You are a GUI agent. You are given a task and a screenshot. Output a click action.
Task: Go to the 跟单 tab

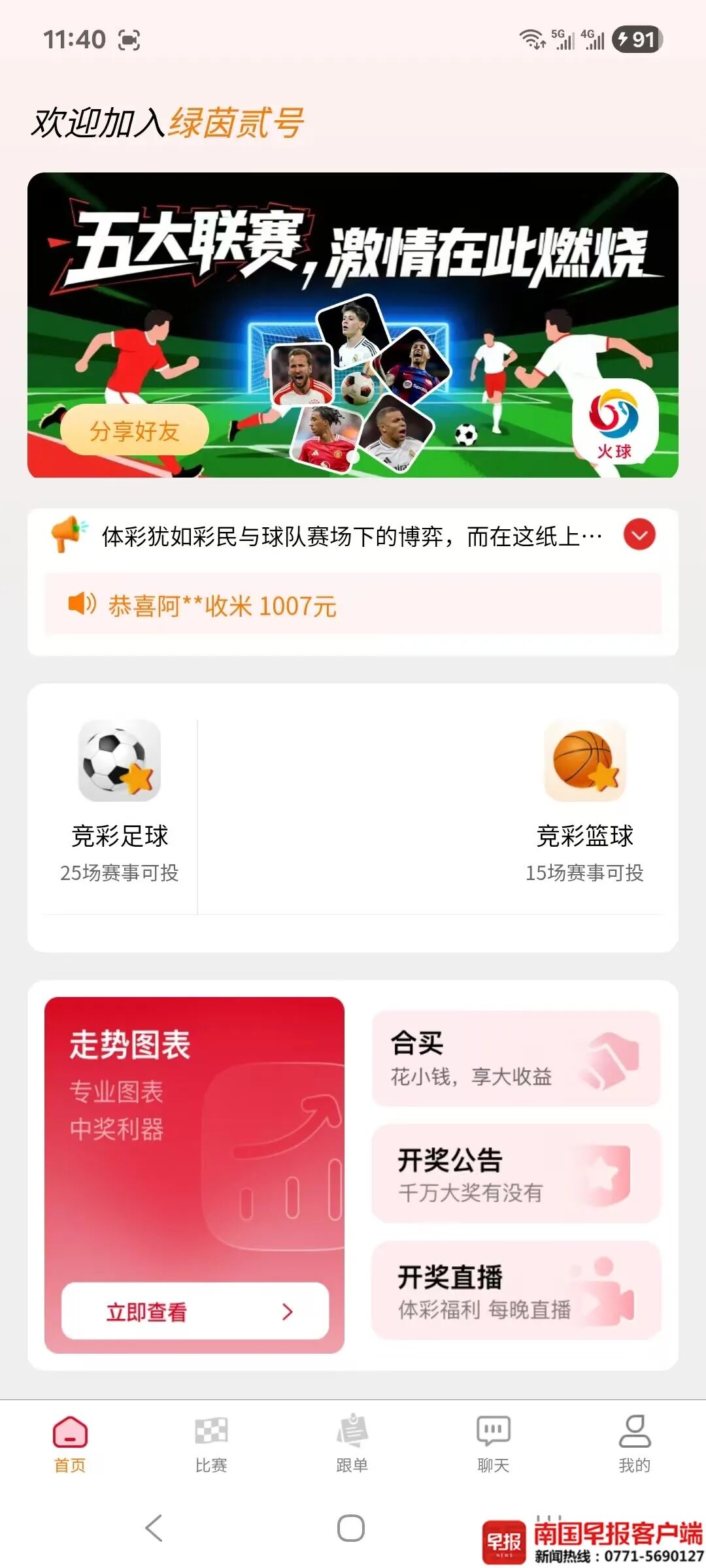352,1444
